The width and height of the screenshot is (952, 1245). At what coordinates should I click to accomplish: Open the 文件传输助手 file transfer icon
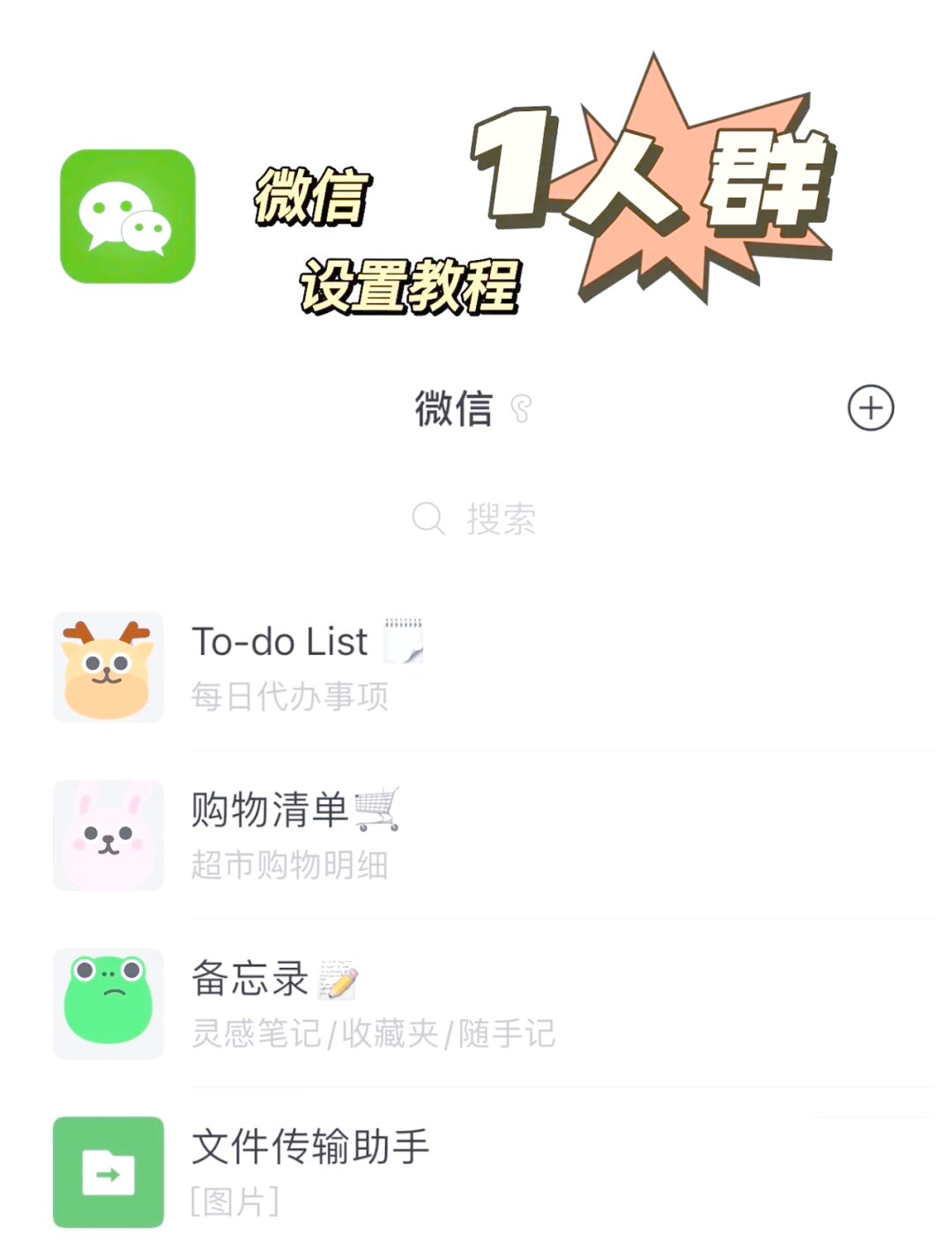[x=108, y=1173]
